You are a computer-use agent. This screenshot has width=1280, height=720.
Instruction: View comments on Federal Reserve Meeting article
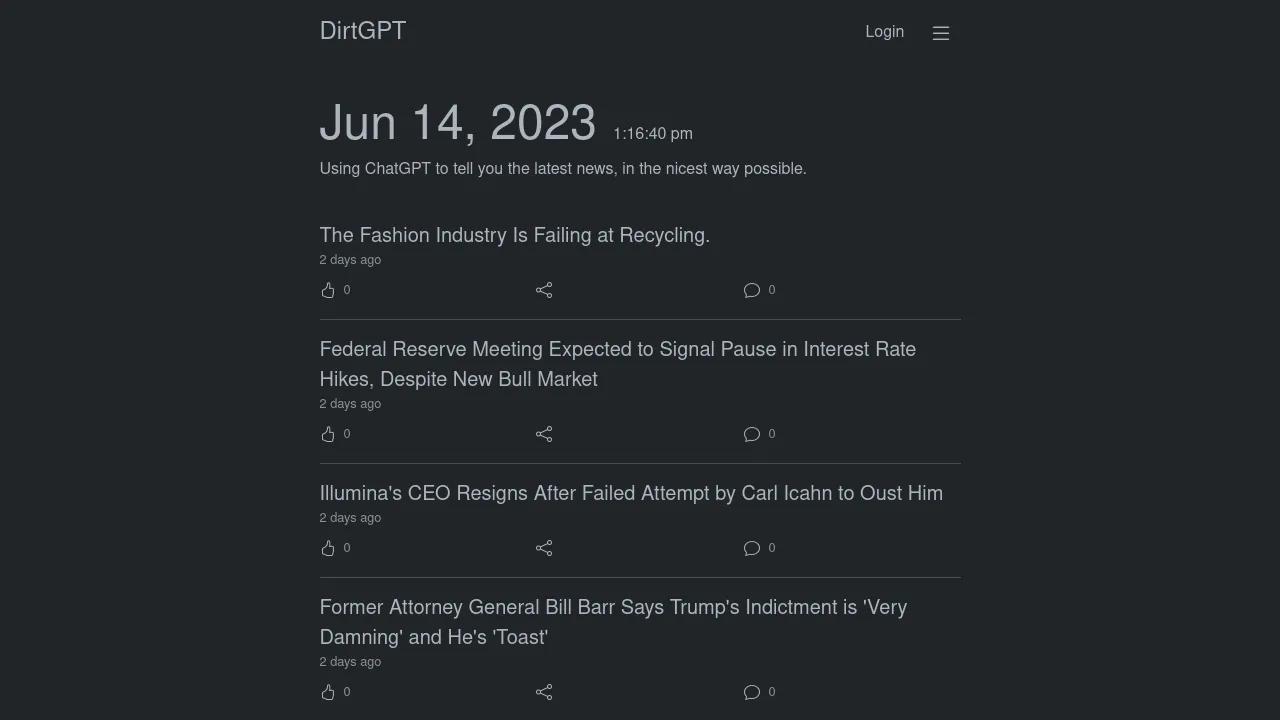(x=752, y=434)
